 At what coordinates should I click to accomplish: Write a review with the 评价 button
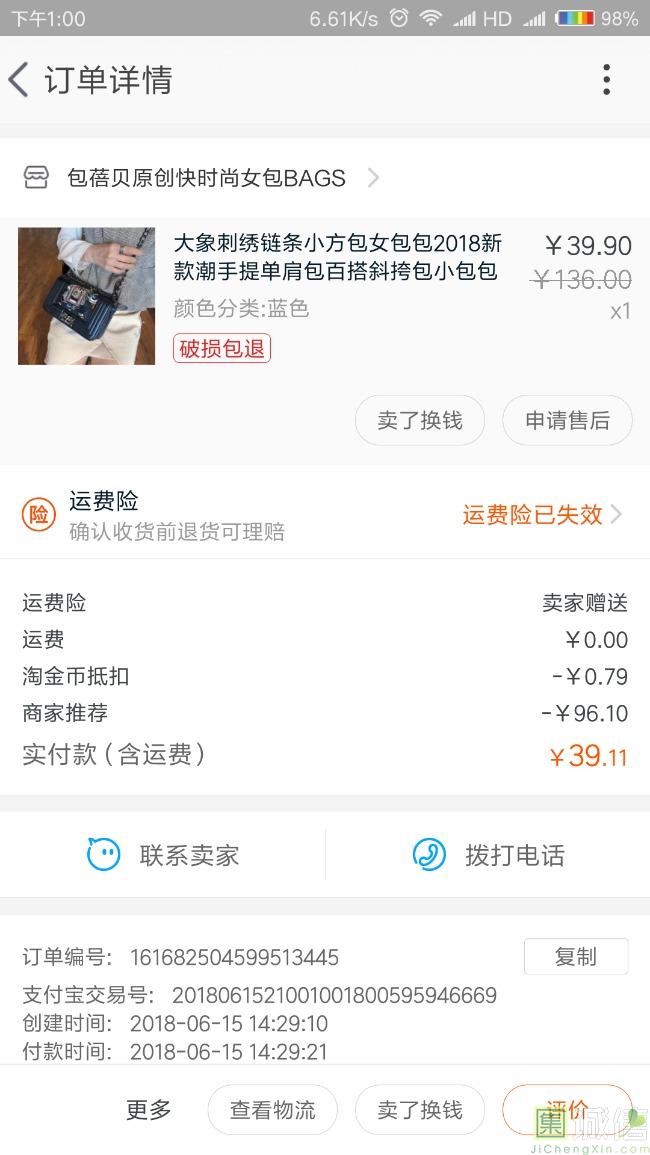pos(567,1110)
